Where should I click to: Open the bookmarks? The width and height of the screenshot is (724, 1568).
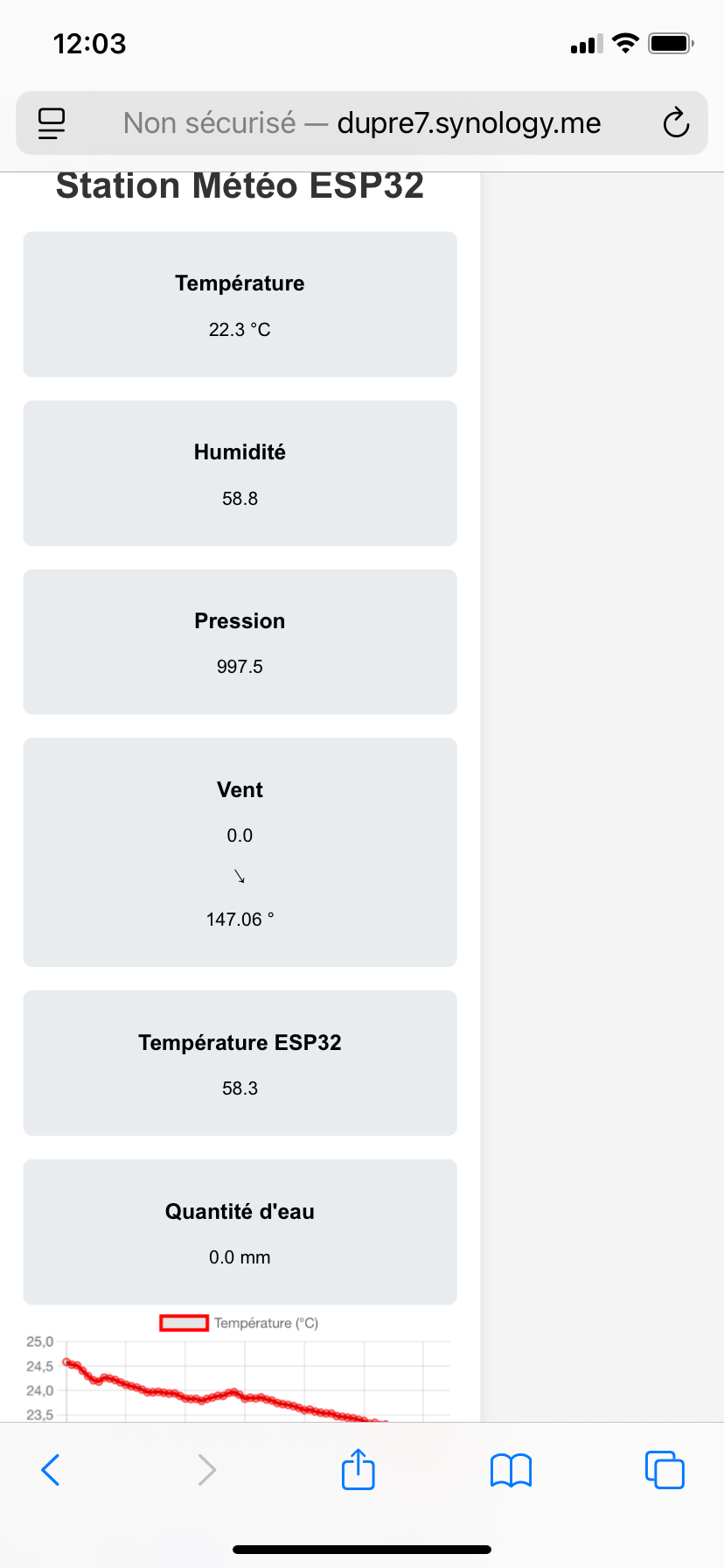tap(512, 1471)
